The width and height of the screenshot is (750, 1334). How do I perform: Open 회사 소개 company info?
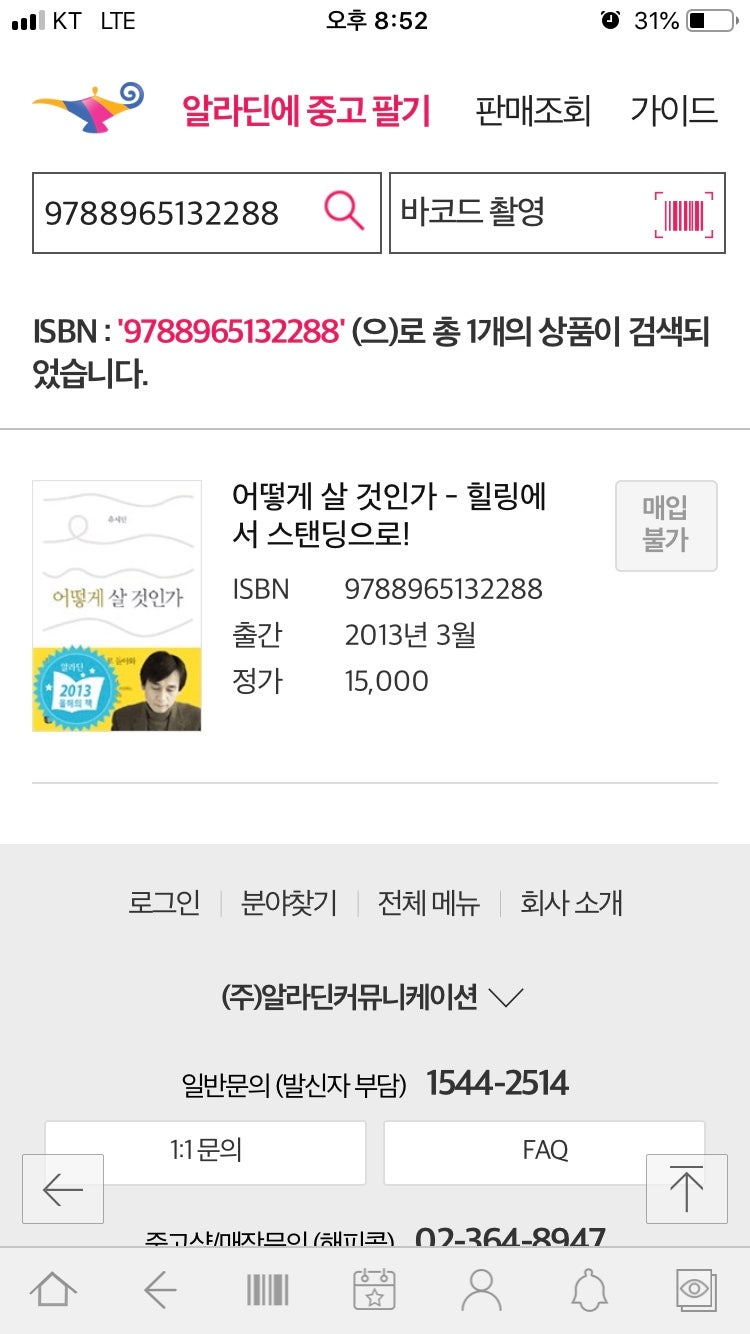coord(571,903)
